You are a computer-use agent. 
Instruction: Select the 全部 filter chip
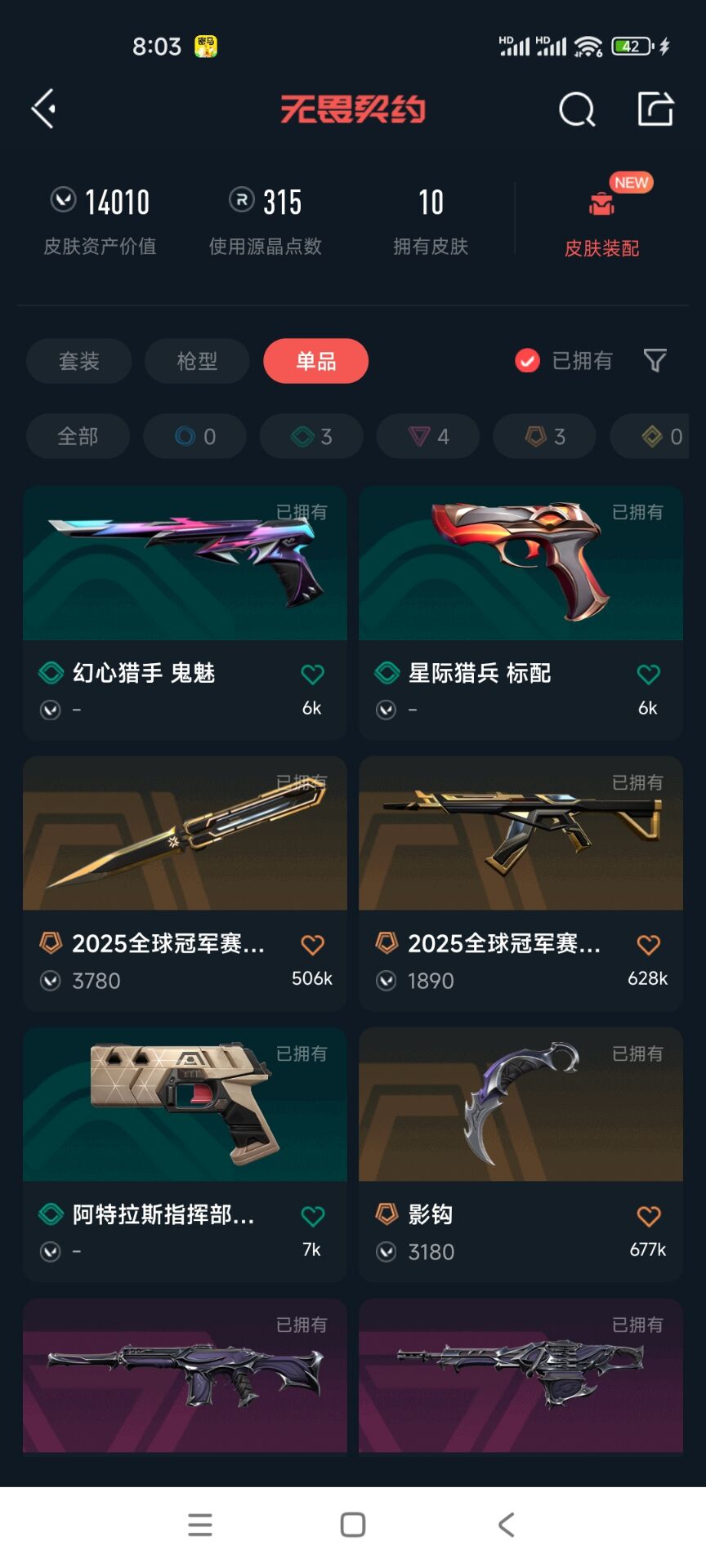78,436
